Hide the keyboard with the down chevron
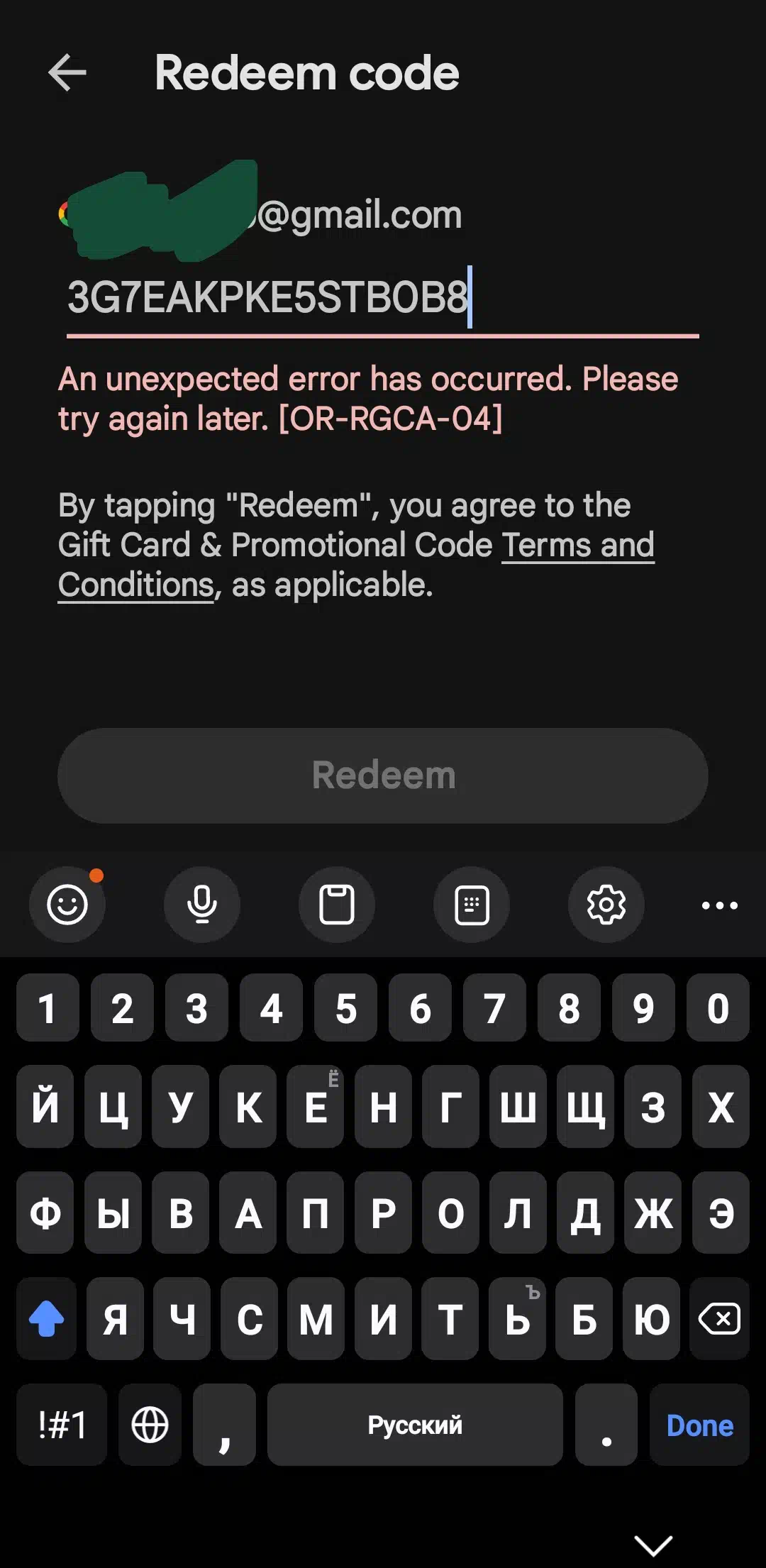Image resolution: width=766 pixels, height=1568 pixels. click(653, 1545)
